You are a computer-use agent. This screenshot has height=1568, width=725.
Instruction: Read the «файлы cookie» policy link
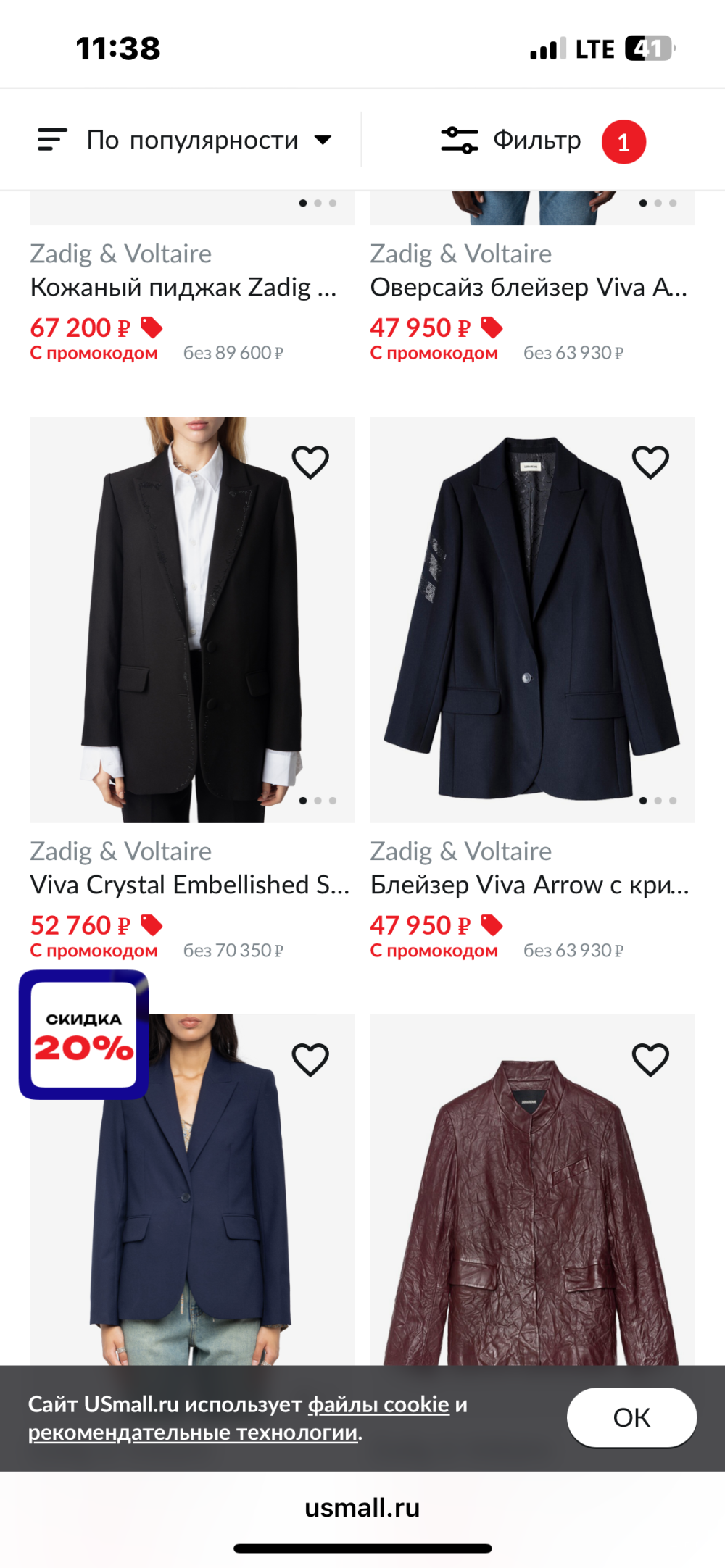378,1405
